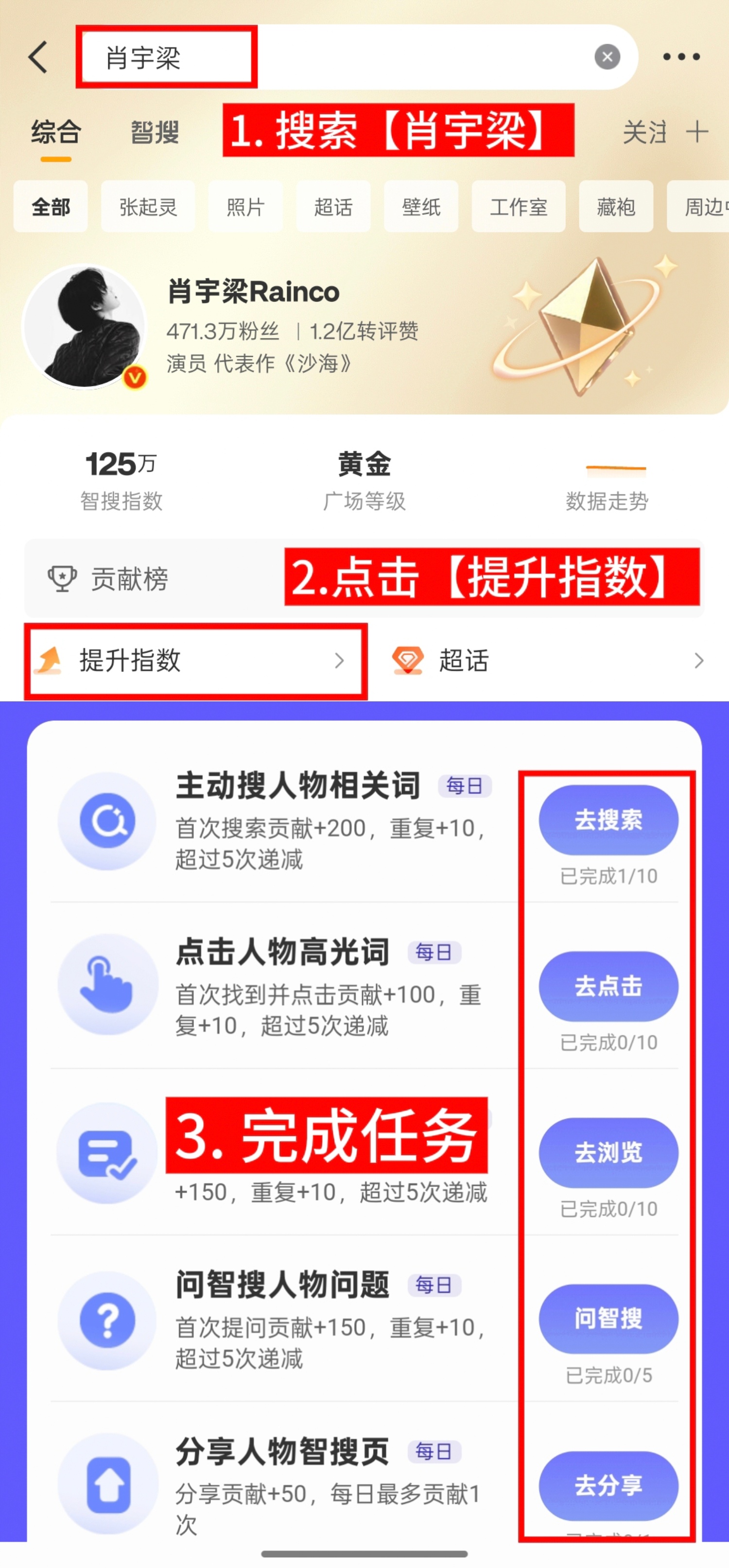Click the 数据走势 trend indicator
Screen dimensions: 729x1568
pos(607,481)
